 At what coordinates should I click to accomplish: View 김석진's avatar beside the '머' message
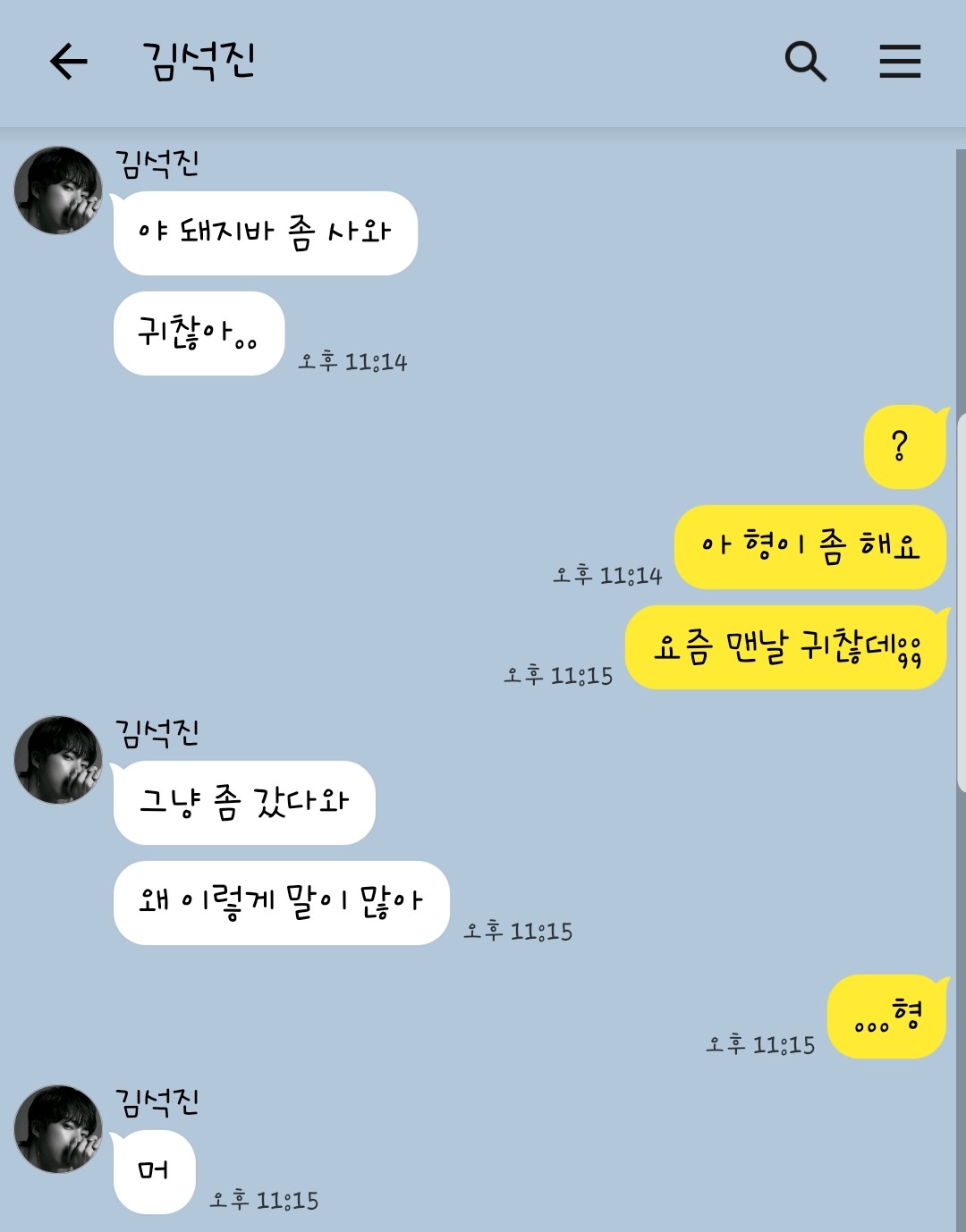(x=58, y=1129)
